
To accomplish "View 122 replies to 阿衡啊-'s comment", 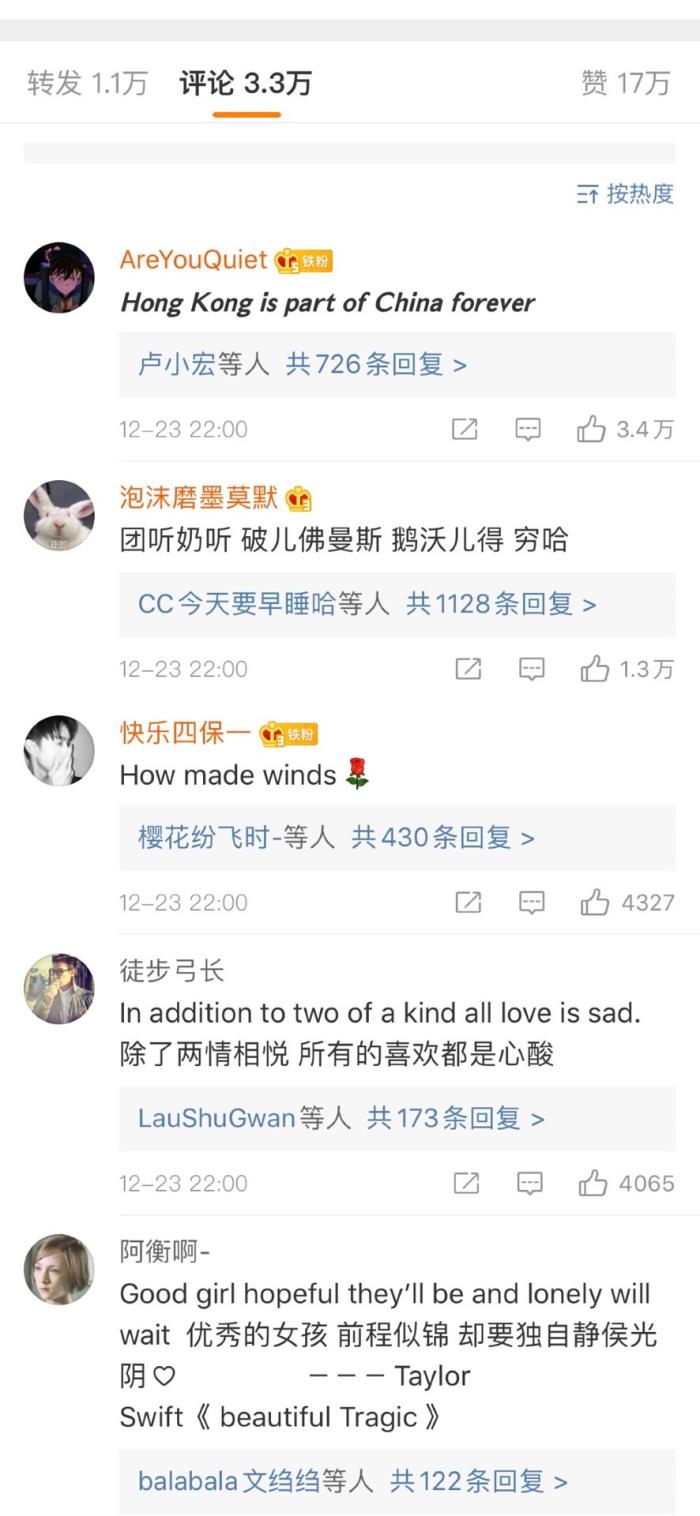I will point(478,1481).
